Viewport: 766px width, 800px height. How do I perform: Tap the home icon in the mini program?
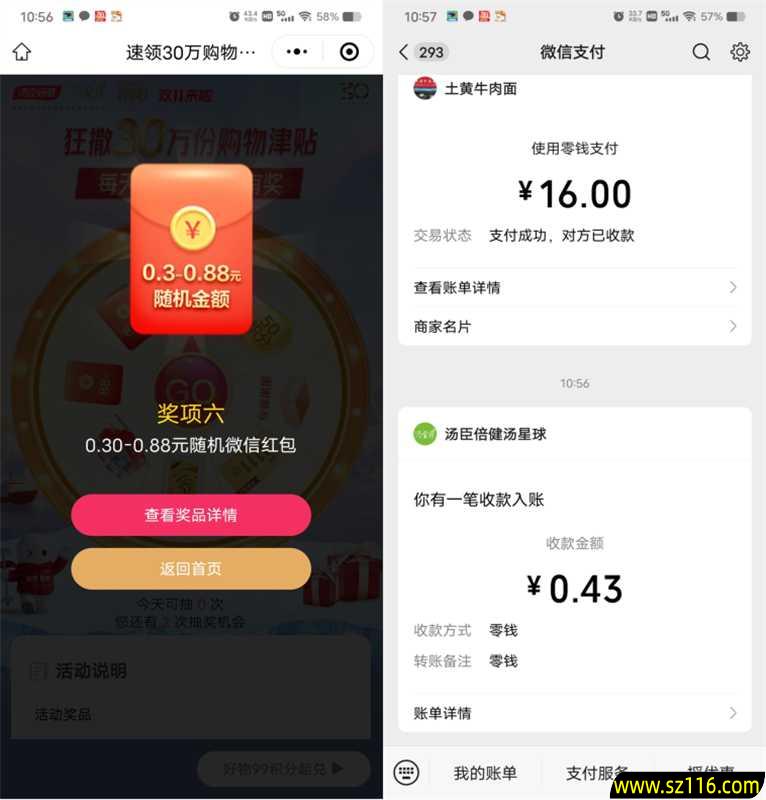point(22,52)
